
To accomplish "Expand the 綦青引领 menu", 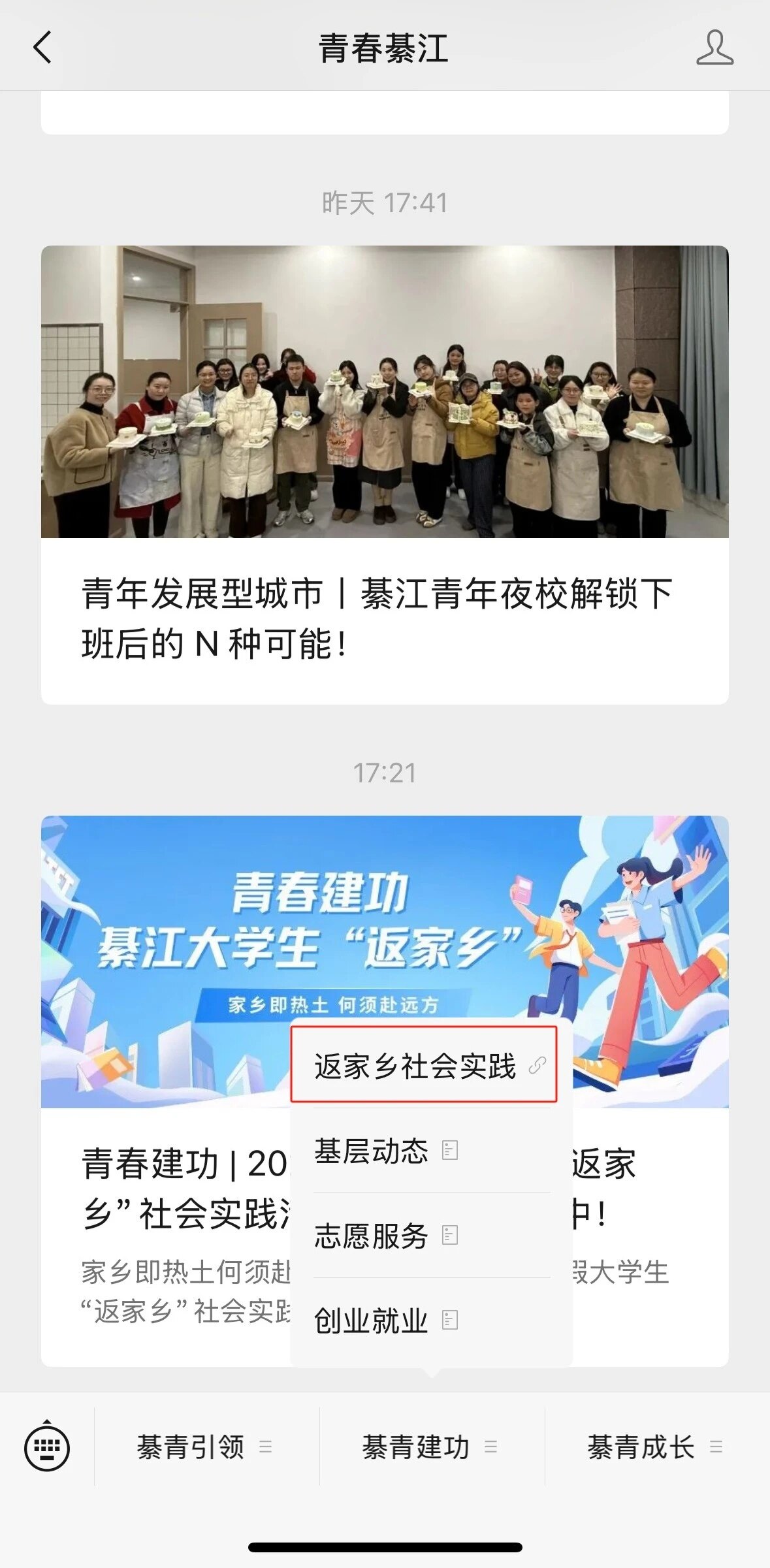I will tap(204, 1447).
